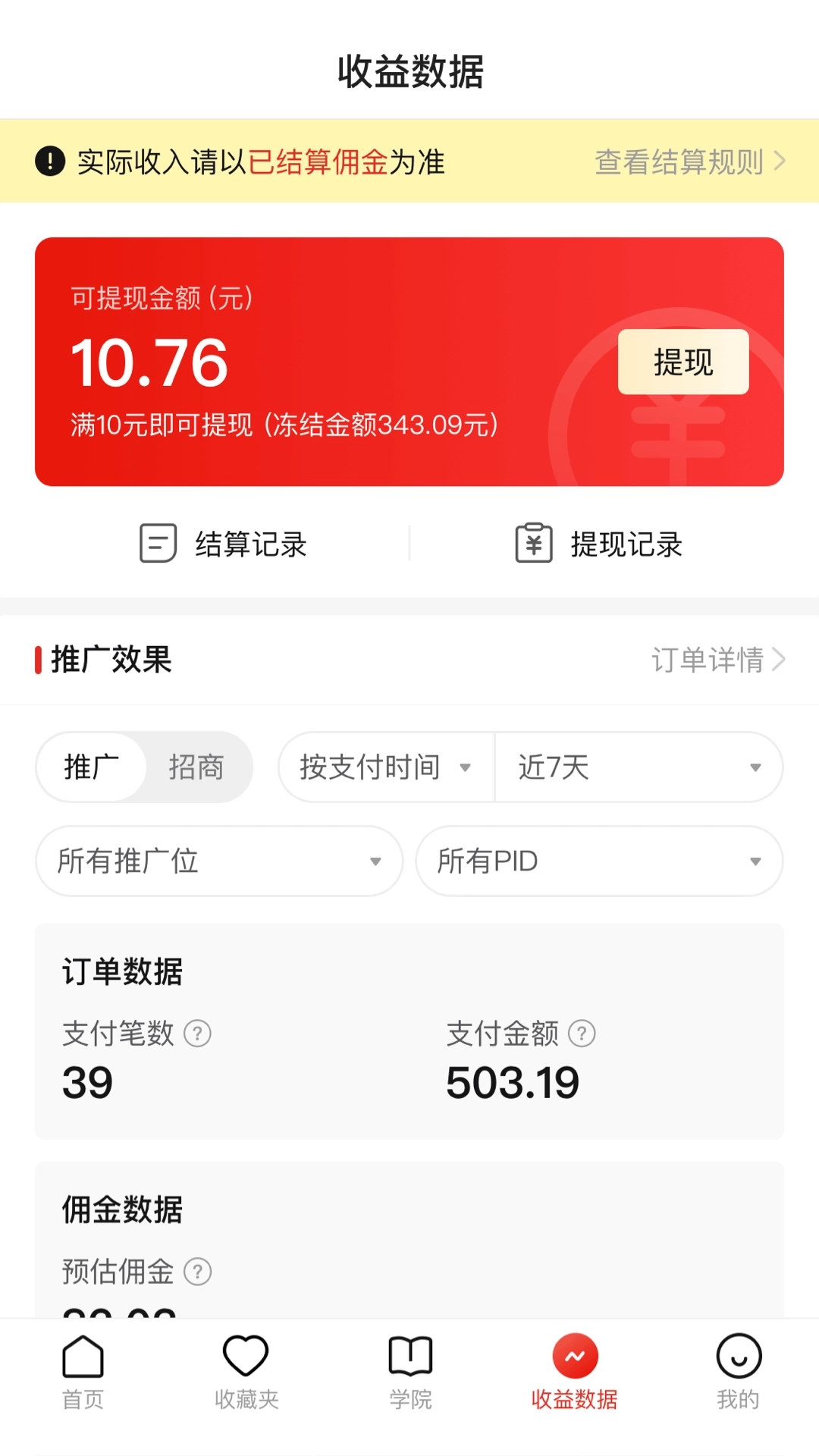Keep 推广 selected on the mode switch
Image resolution: width=819 pixels, height=1456 pixels.
click(91, 767)
